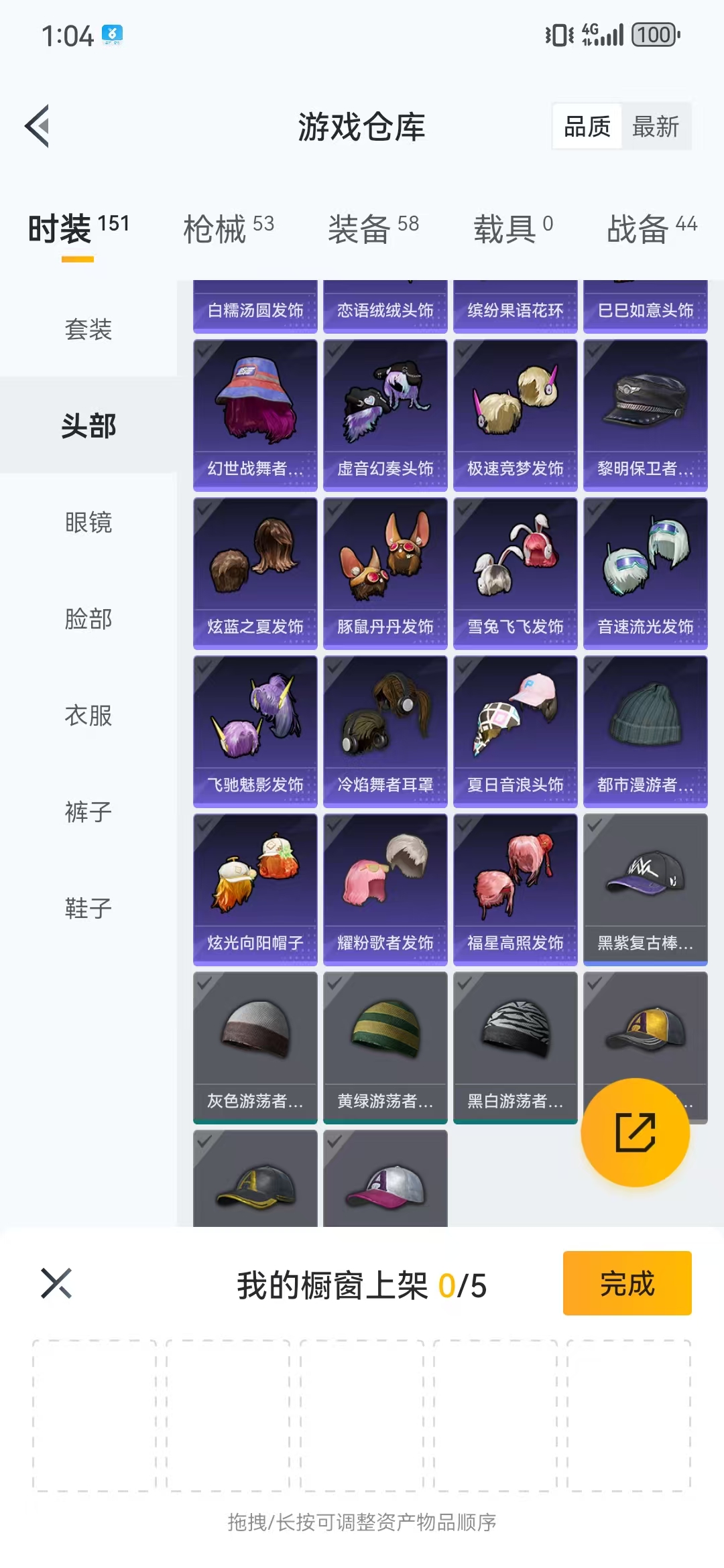Switch to the 战备 tab
Screen dimensions: 724x1568
652,229
